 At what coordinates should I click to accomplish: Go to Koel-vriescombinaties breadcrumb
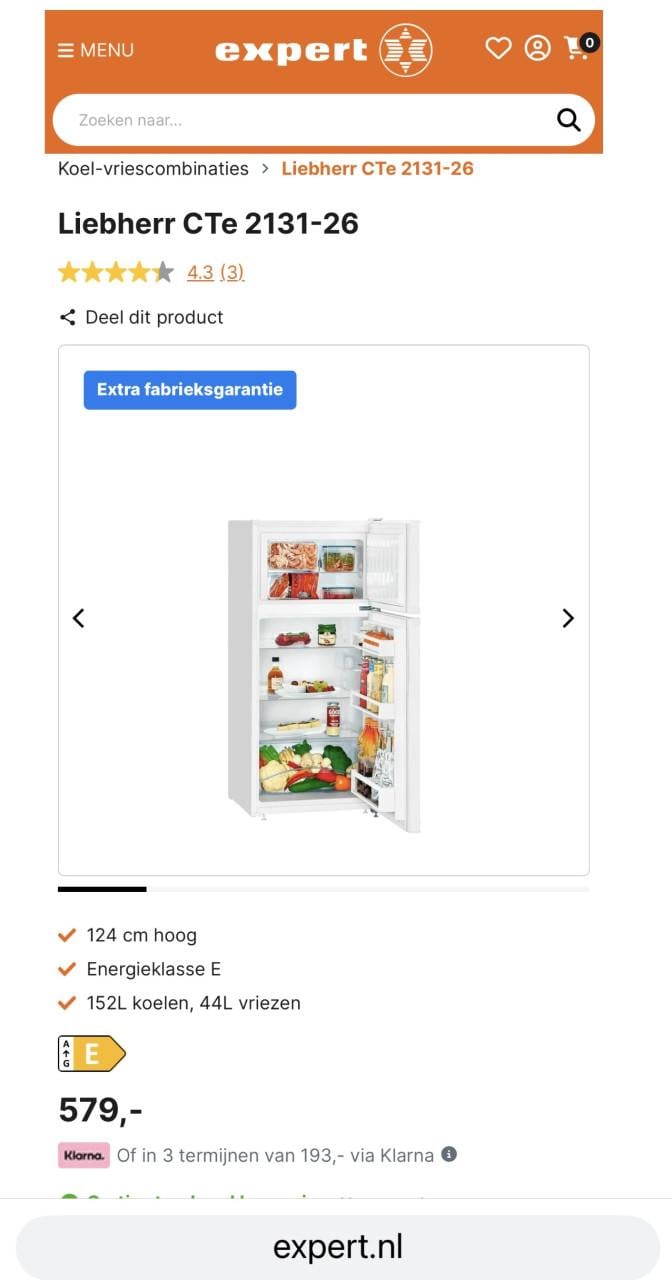[153, 168]
